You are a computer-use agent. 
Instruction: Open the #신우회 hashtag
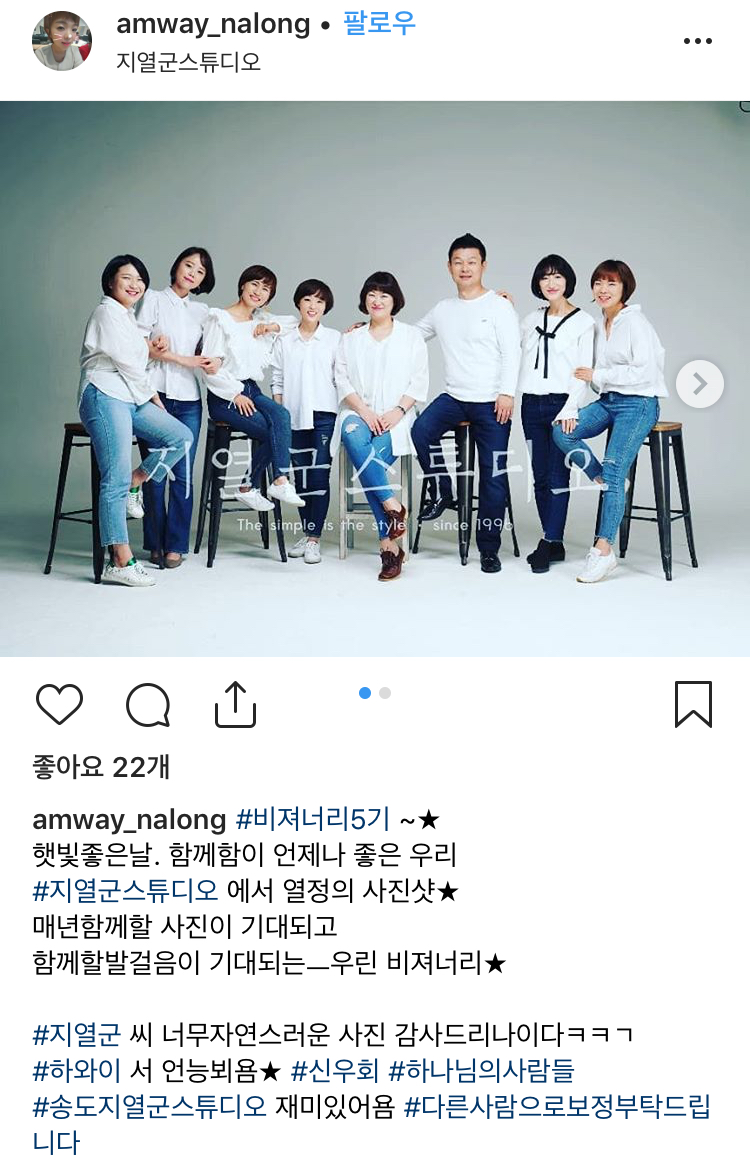coord(335,1070)
